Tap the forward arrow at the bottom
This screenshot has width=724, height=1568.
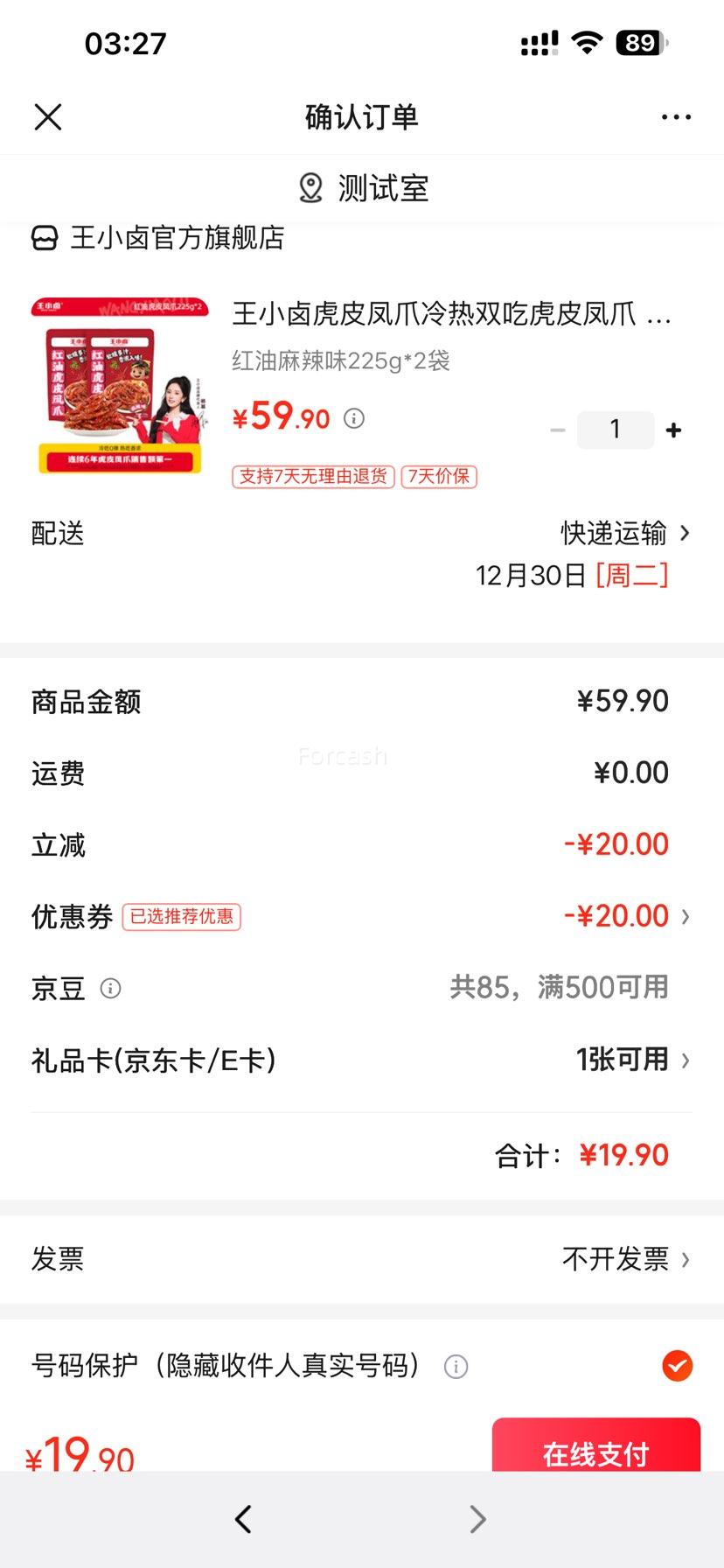coord(477,1520)
